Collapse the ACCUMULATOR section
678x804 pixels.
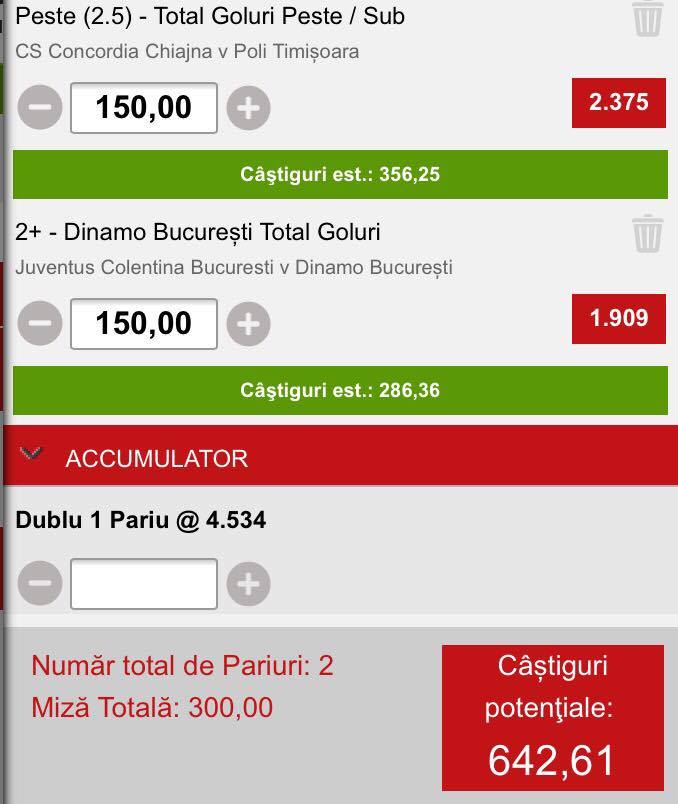click(x=31, y=453)
